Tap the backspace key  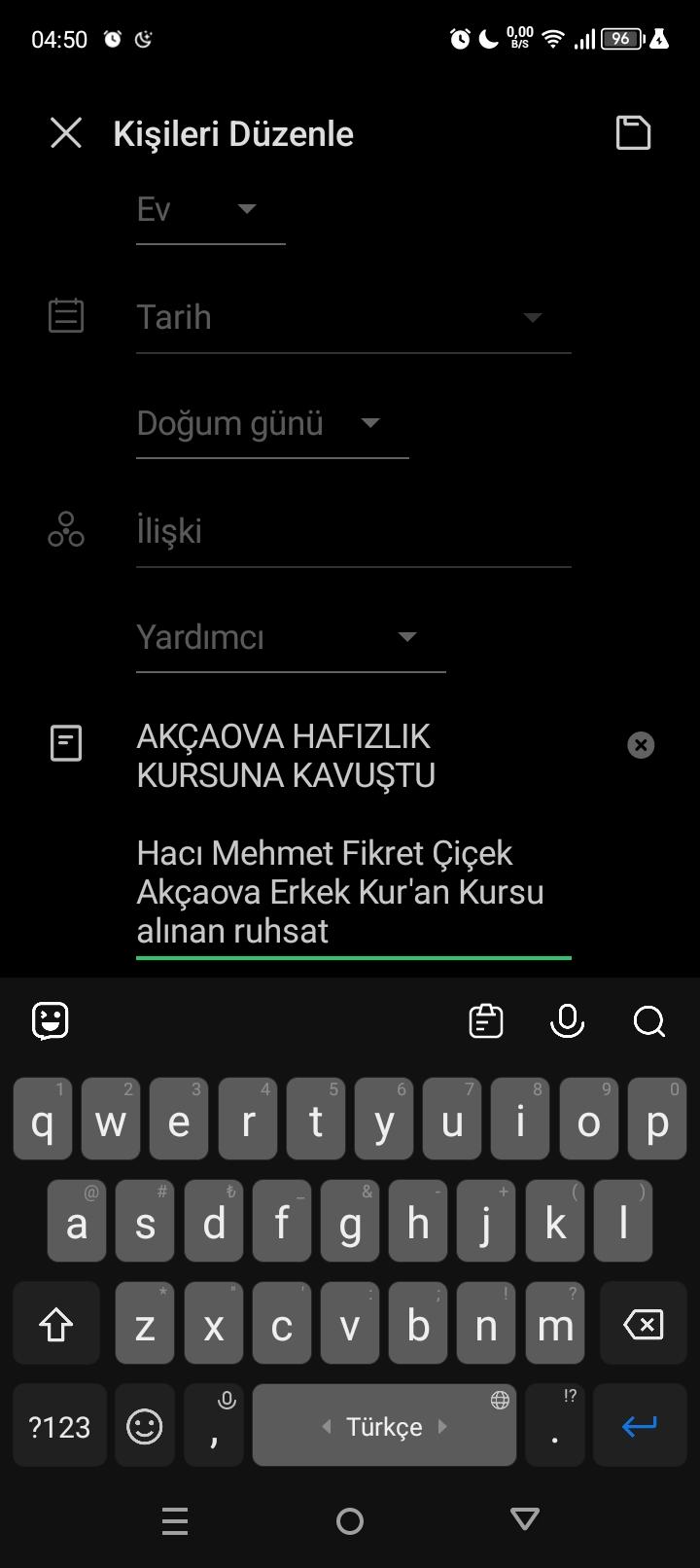pyautogui.click(x=643, y=1324)
